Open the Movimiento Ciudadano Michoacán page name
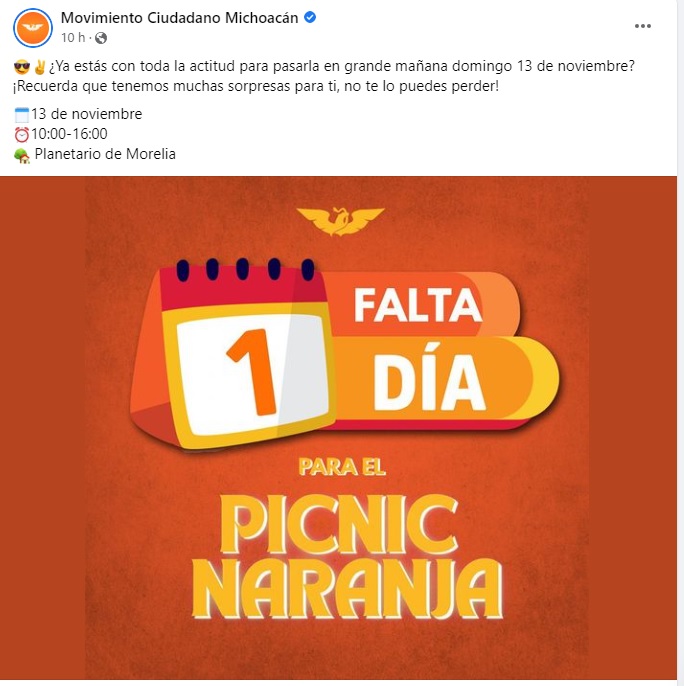The height and width of the screenshot is (686, 684). [179, 18]
